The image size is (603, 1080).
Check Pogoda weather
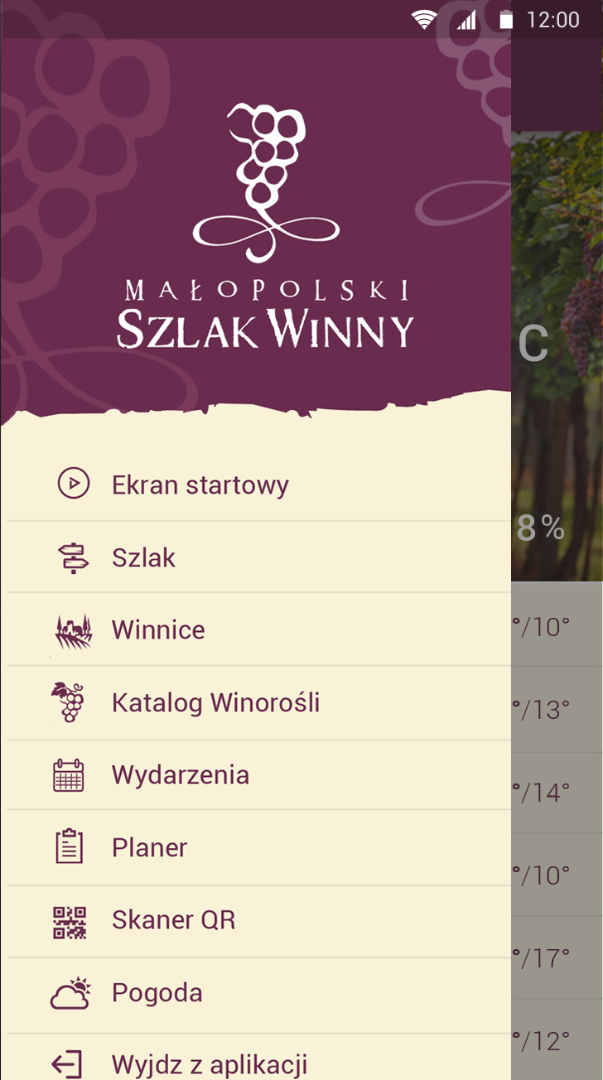point(157,993)
